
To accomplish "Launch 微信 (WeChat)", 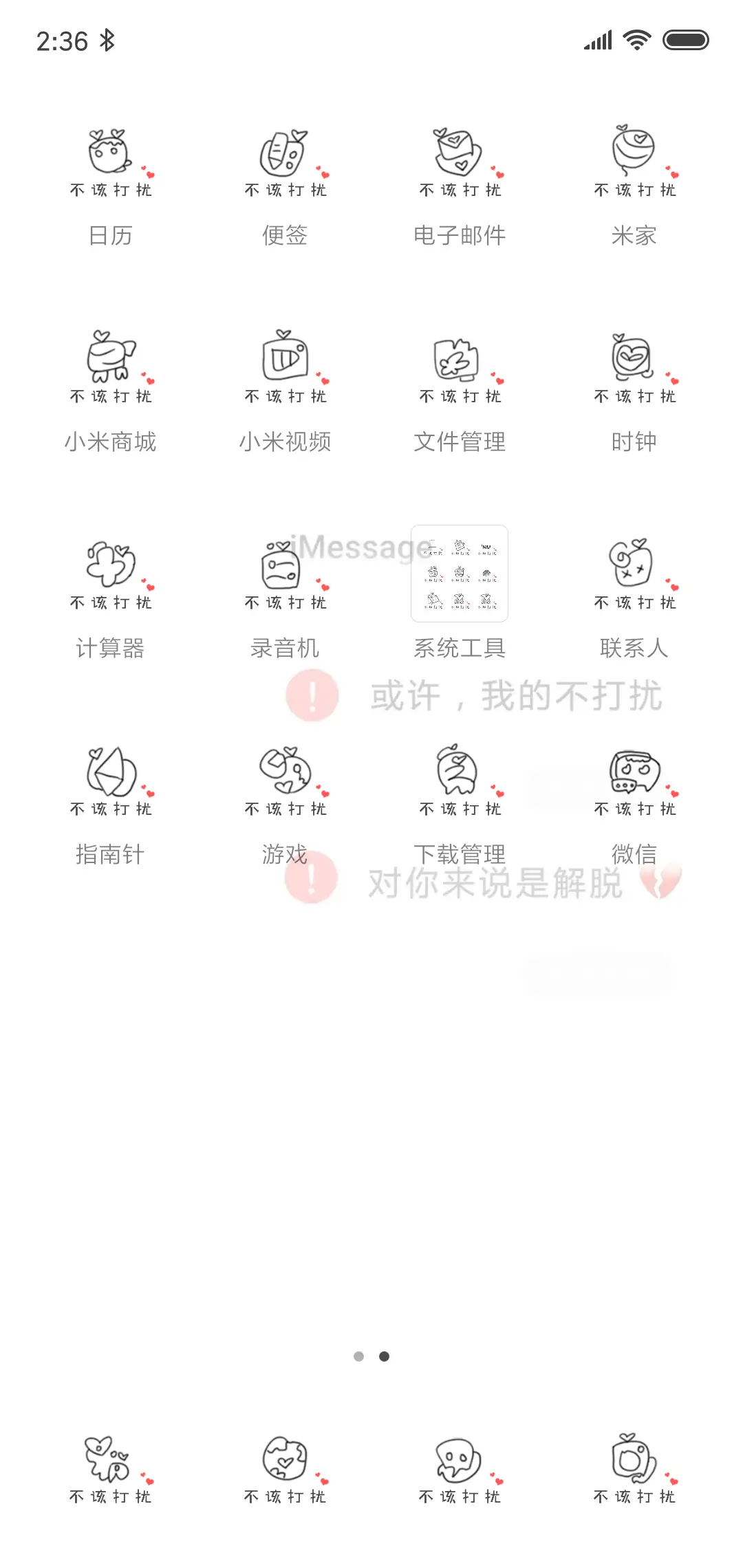I will [x=634, y=783].
